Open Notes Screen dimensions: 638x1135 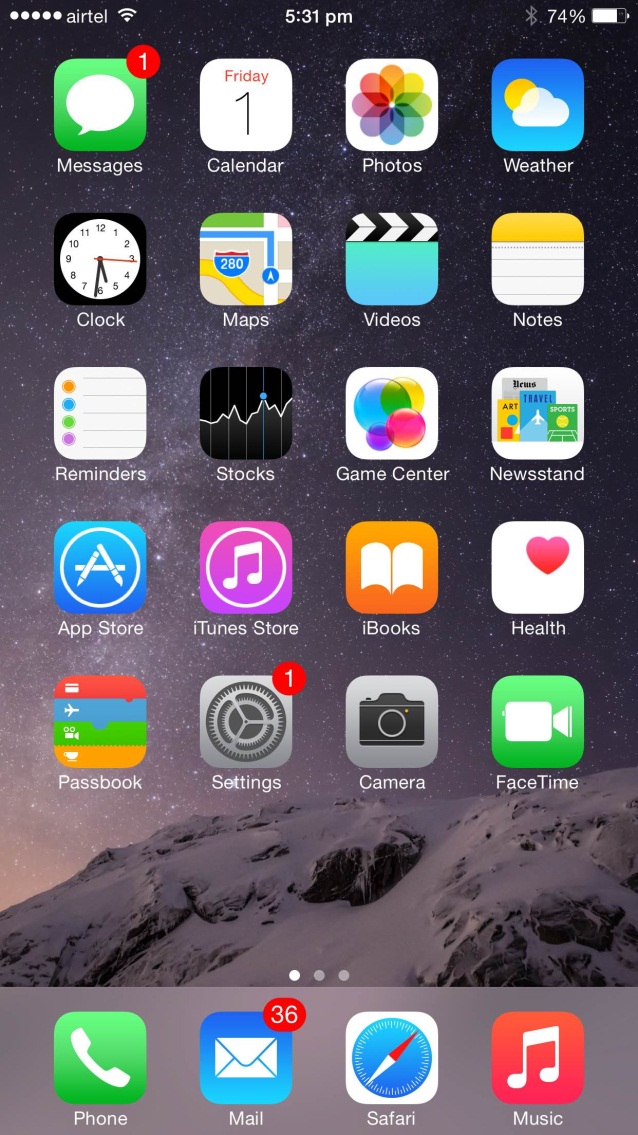(538, 259)
